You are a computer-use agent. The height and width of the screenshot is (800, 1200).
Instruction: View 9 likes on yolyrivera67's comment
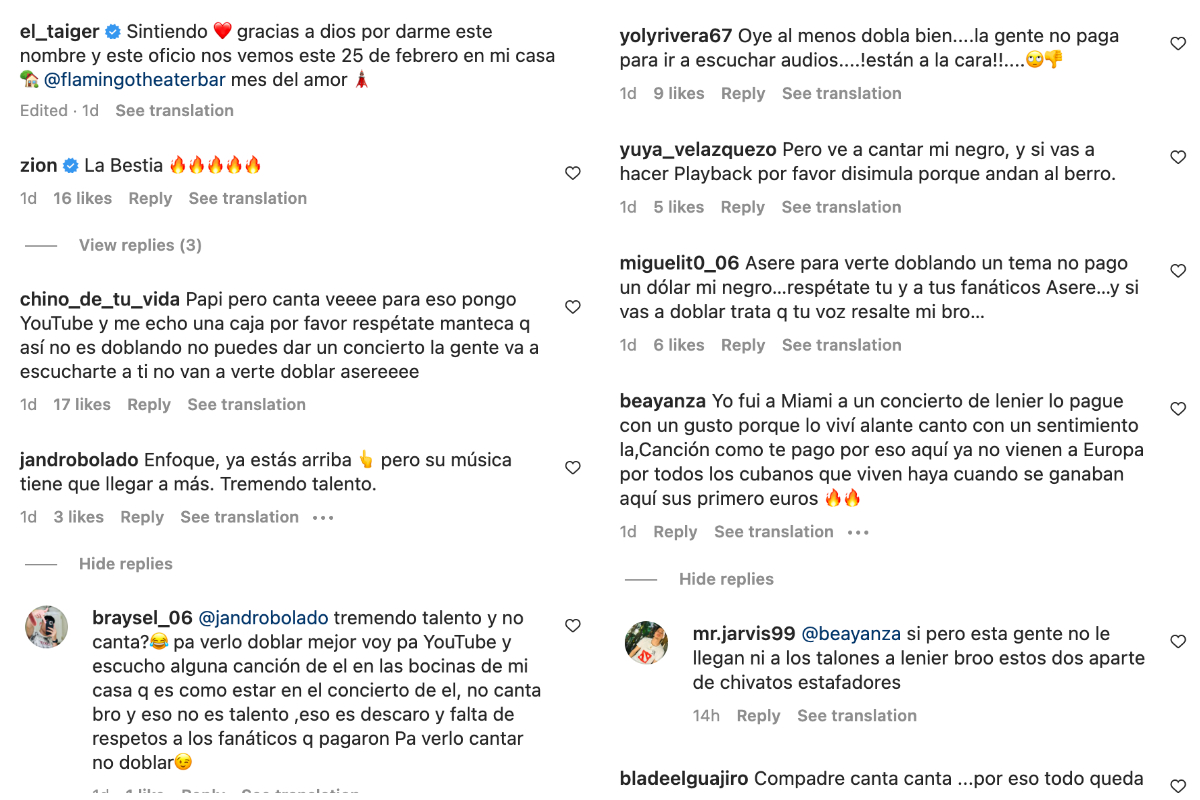click(678, 93)
